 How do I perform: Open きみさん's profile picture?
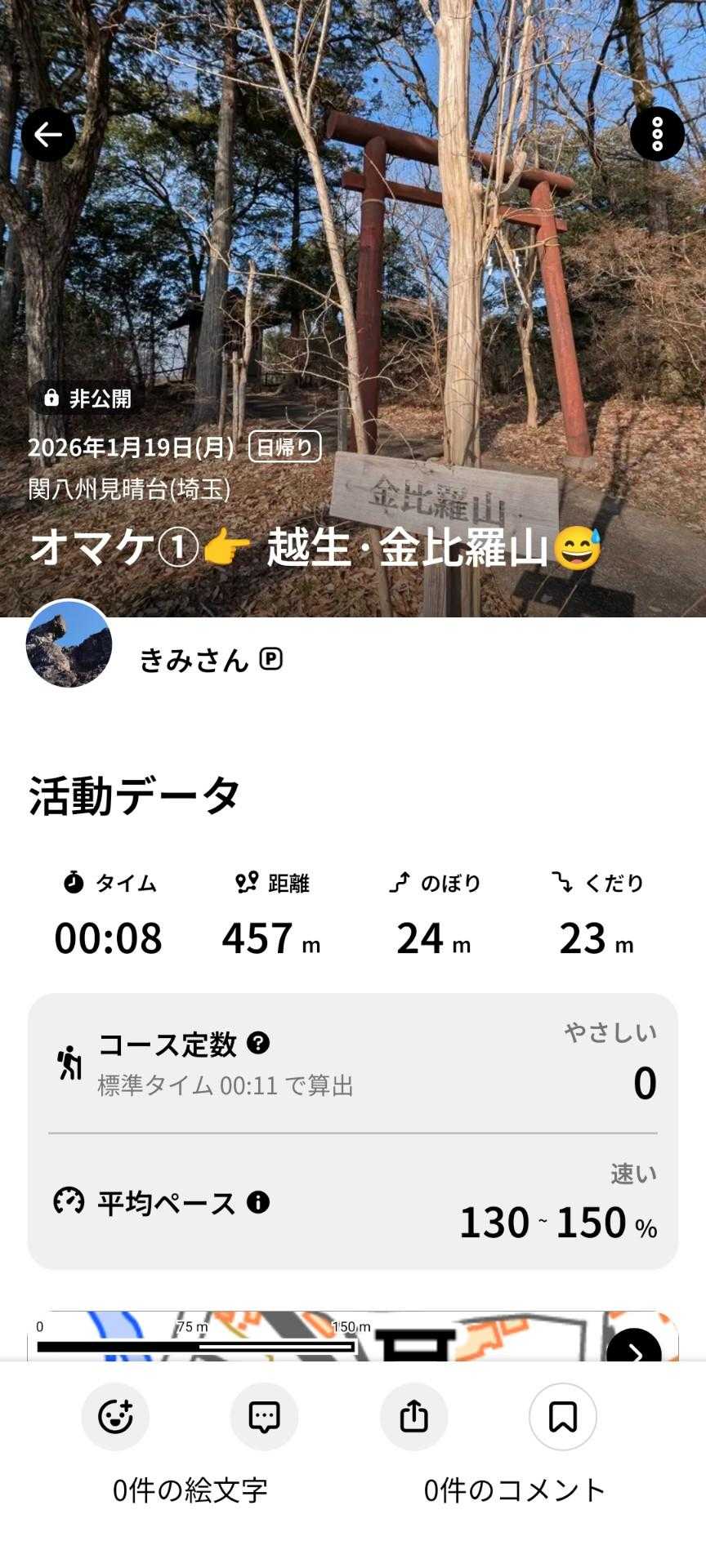(x=69, y=645)
